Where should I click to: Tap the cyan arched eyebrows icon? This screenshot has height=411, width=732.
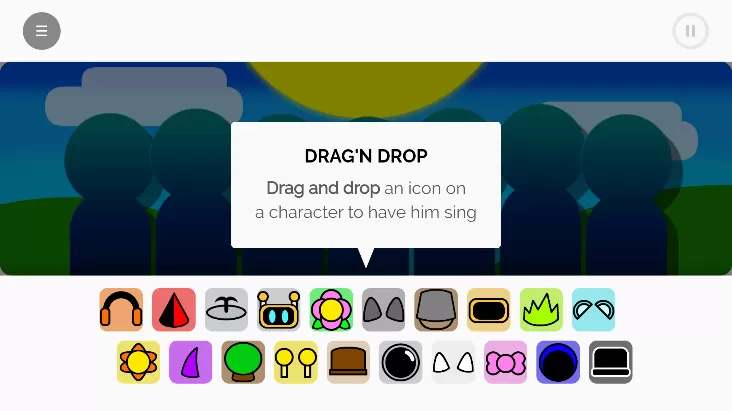coord(594,310)
